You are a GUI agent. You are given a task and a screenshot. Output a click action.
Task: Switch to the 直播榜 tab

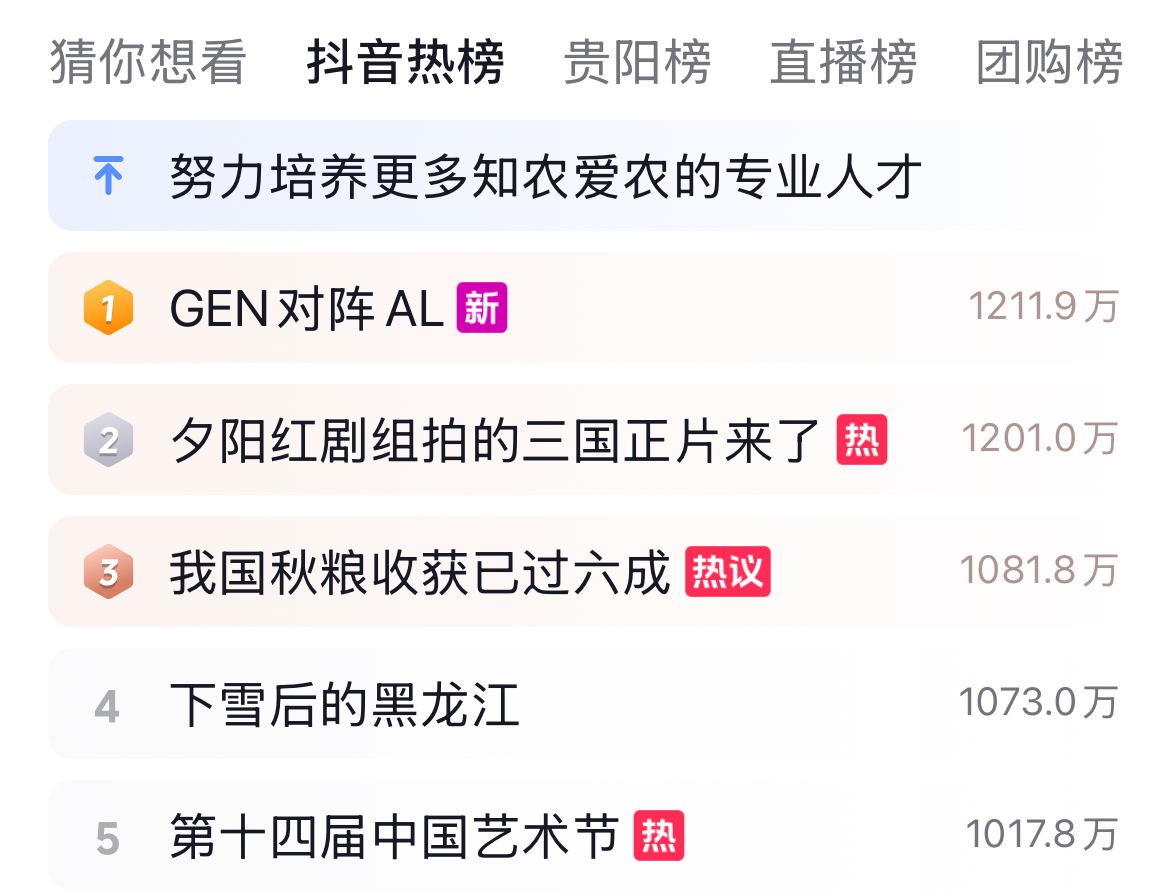[843, 62]
